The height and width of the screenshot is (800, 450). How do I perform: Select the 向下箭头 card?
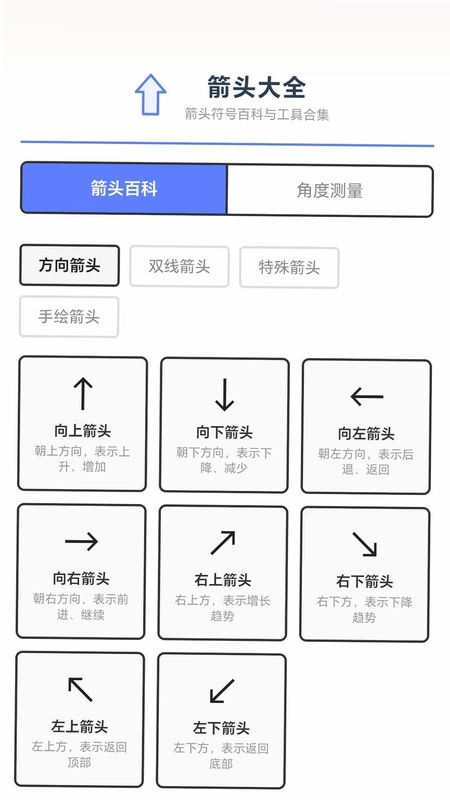click(x=224, y=426)
